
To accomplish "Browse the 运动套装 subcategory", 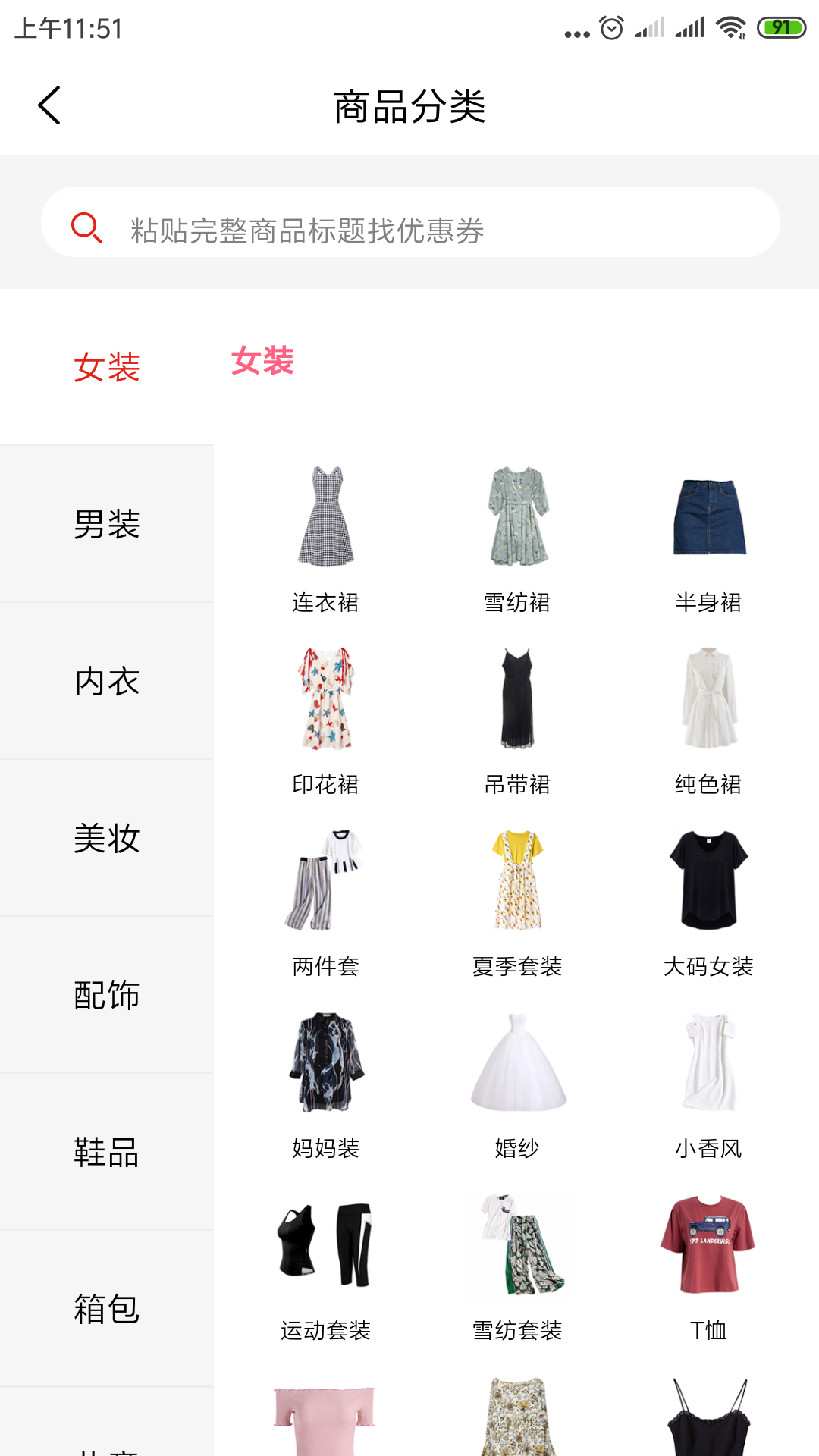I will click(325, 1266).
